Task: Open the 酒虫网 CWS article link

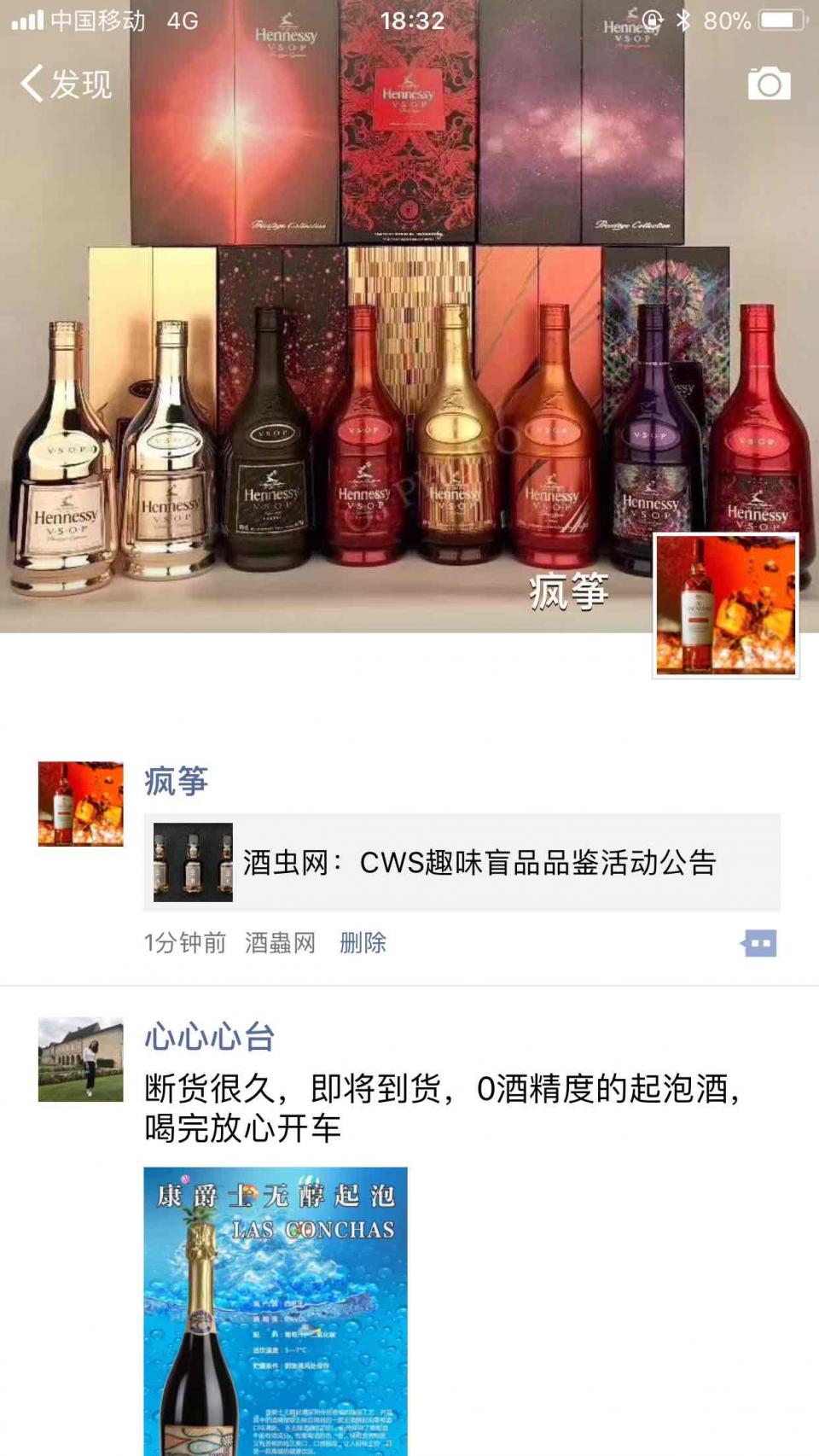Action: click(478, 865)
